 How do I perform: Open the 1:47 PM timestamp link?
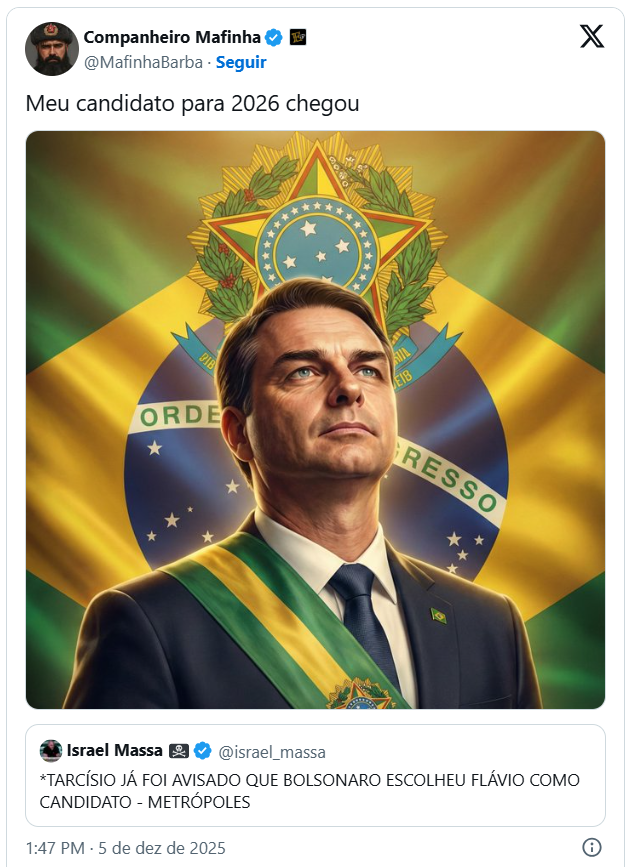[125, 848]
